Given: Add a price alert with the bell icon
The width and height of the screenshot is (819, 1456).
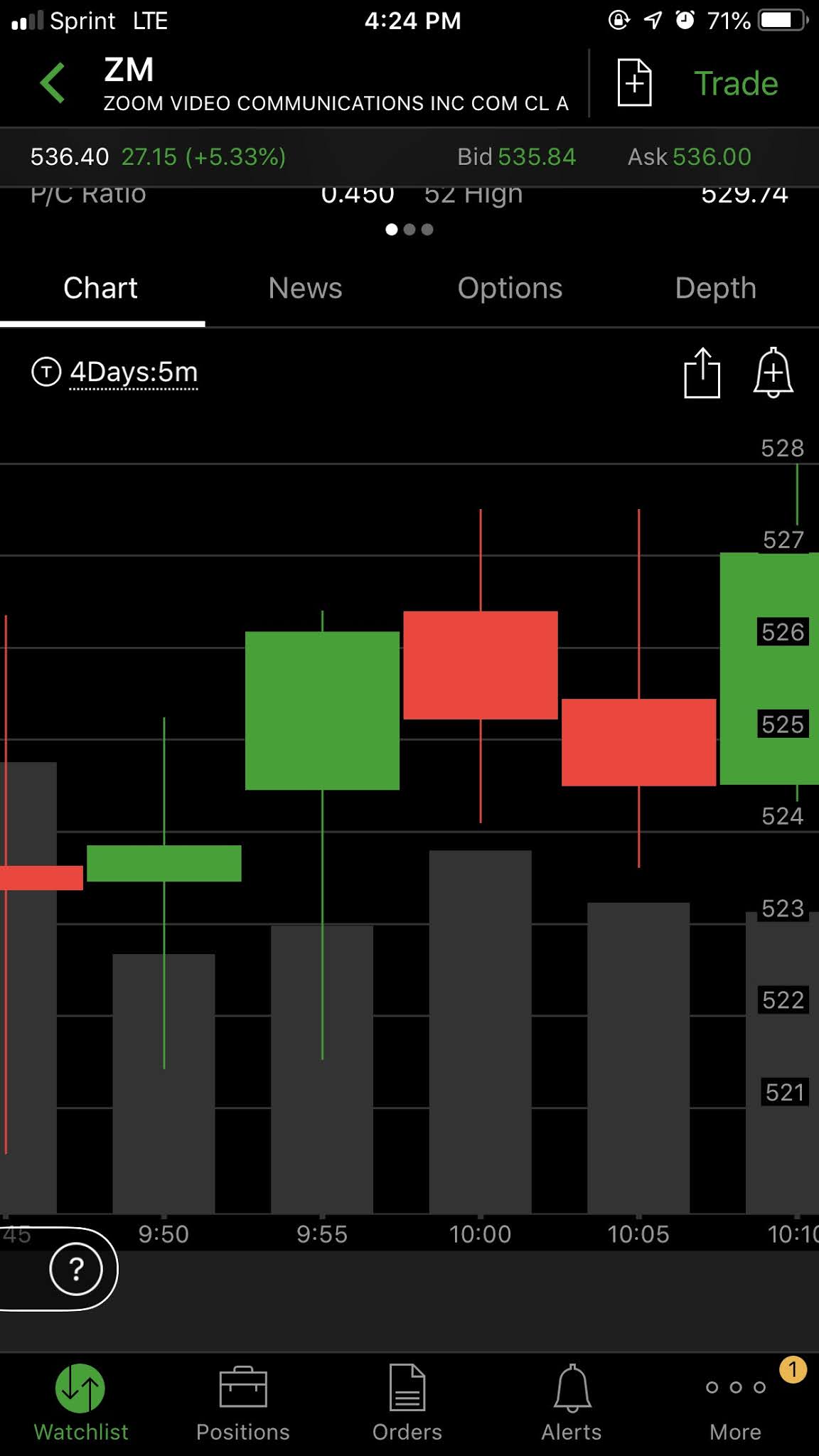Looking at the screenshot, I should 773,373.
